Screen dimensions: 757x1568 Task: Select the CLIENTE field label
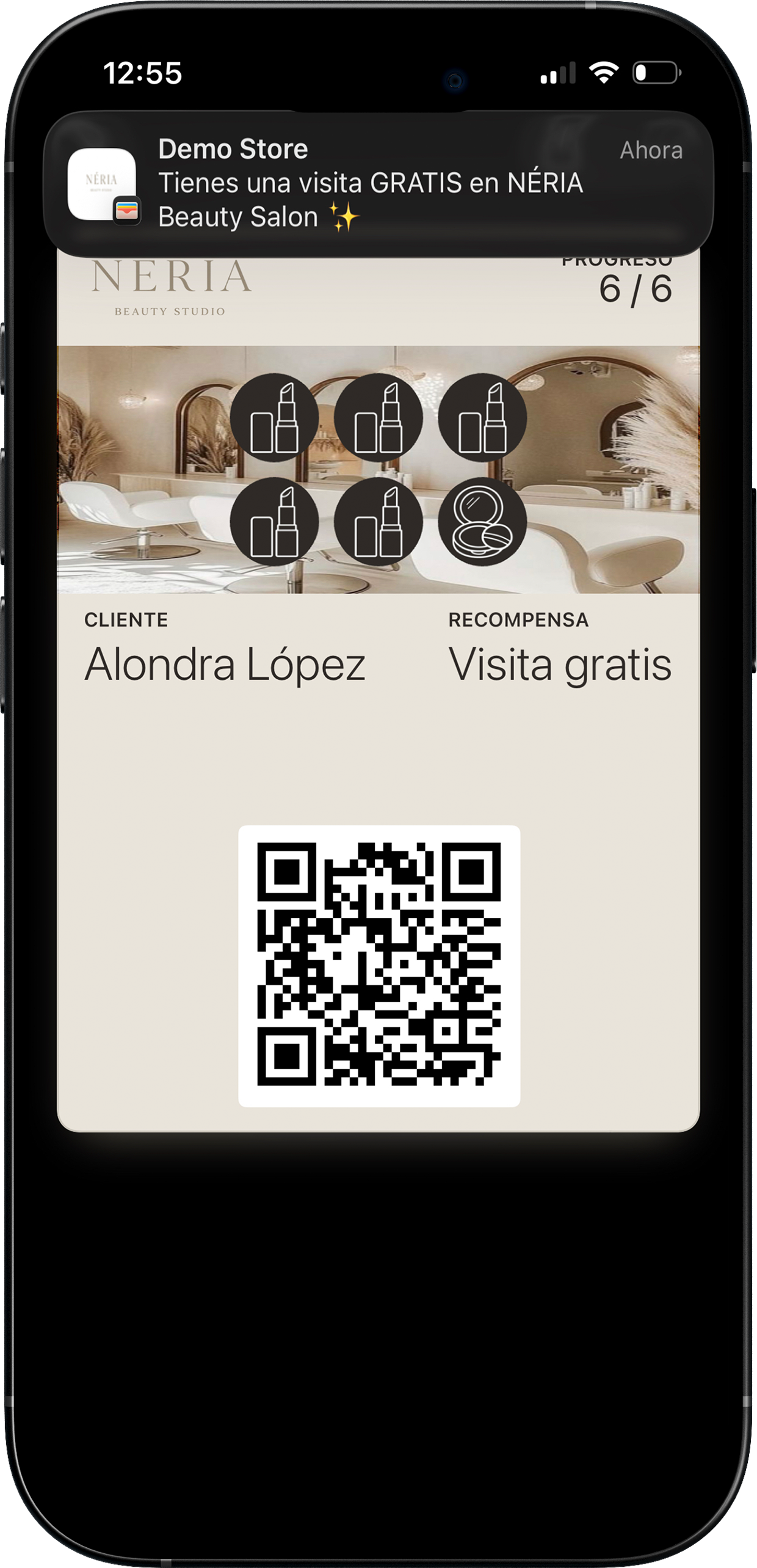126,619
